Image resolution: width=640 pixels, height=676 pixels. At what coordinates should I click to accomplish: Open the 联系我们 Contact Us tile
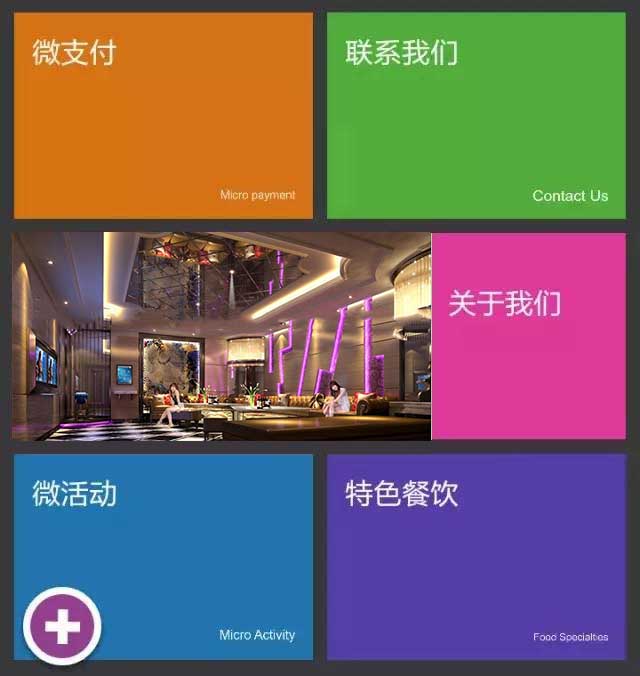click(x=476, y=115)
